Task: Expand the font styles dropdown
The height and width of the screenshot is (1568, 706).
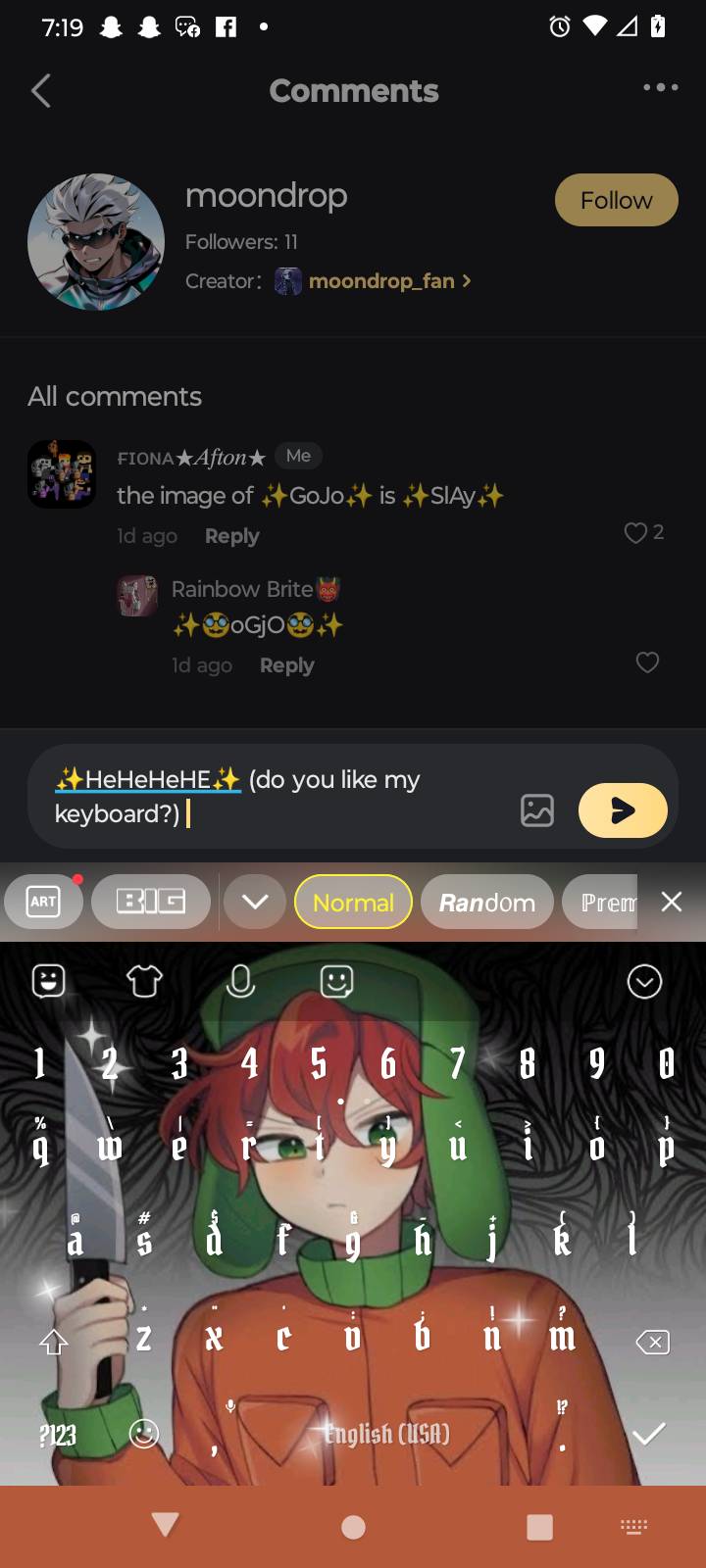Action: point(255,902)
